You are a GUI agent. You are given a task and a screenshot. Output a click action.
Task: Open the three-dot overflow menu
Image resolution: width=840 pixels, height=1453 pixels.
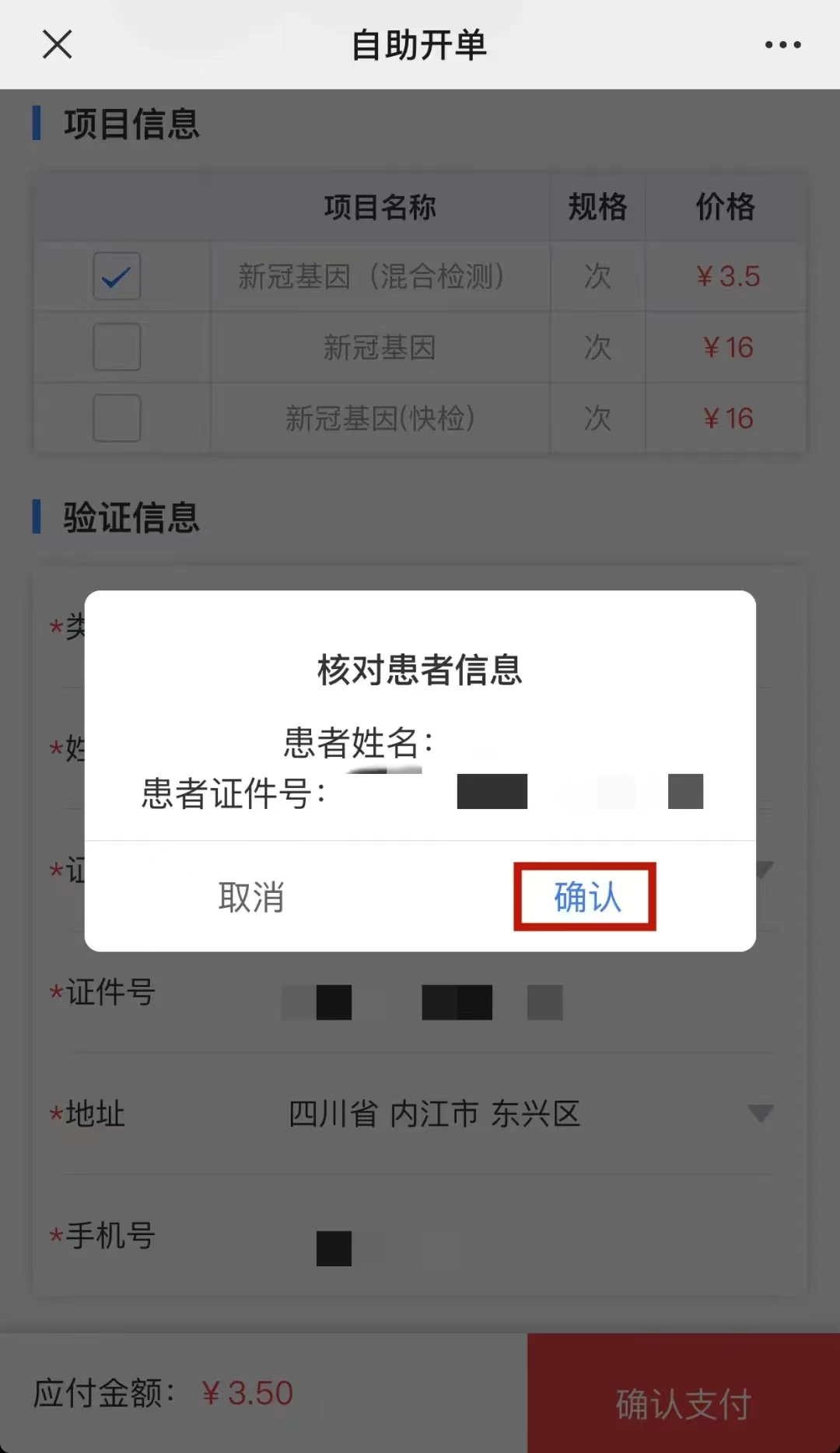tap(782, 45)
